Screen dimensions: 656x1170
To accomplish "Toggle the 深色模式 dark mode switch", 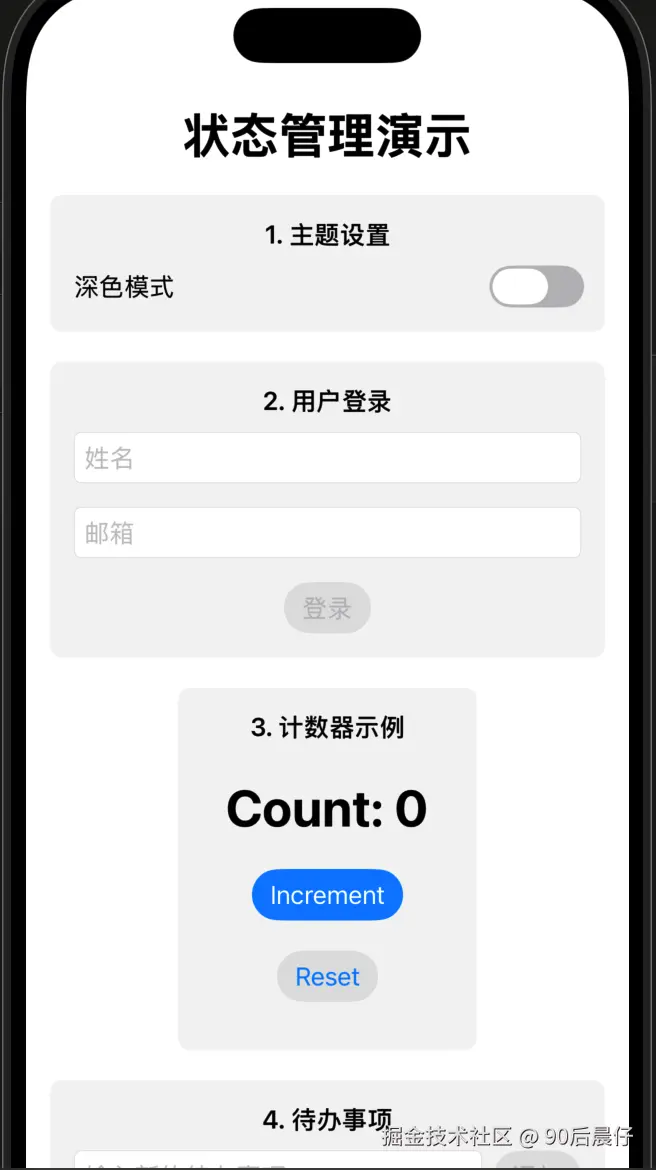I will coord(536,287).
